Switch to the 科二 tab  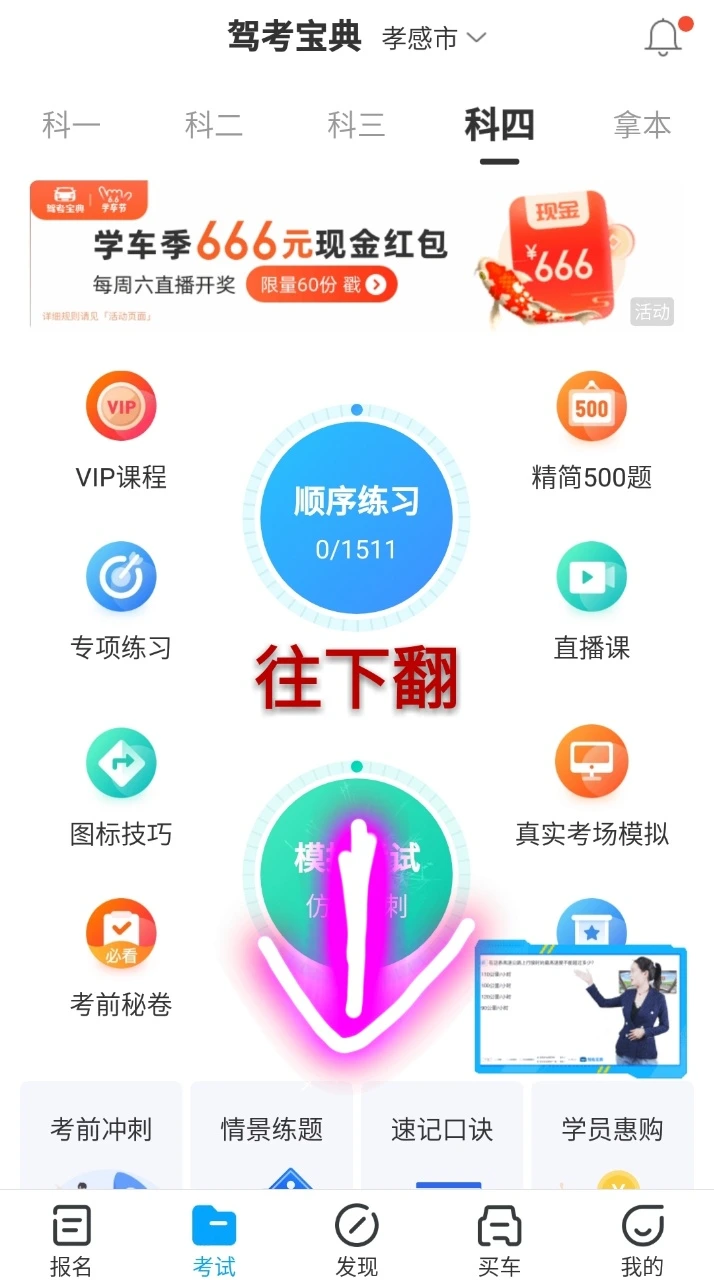tap(213, 125)
